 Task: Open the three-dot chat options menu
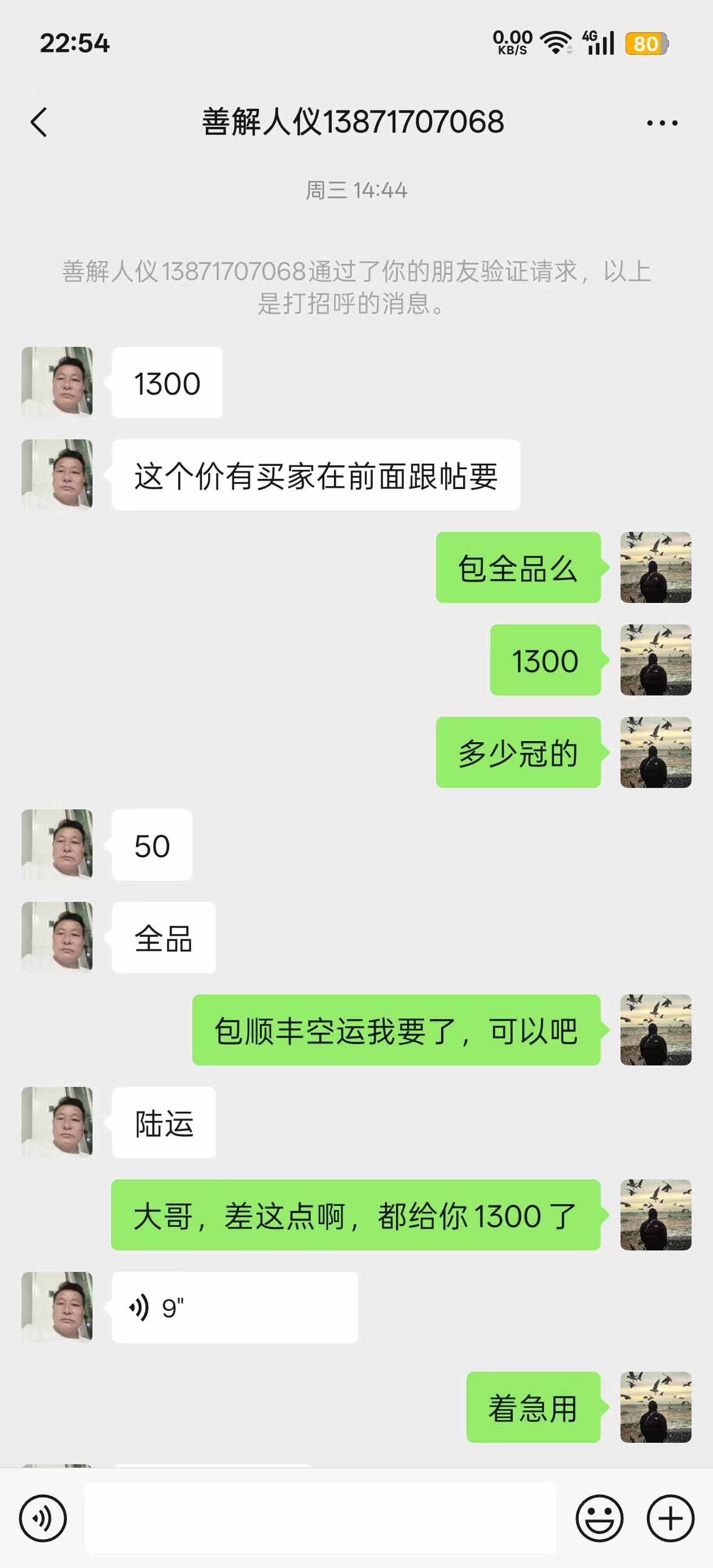coord(662,123)
